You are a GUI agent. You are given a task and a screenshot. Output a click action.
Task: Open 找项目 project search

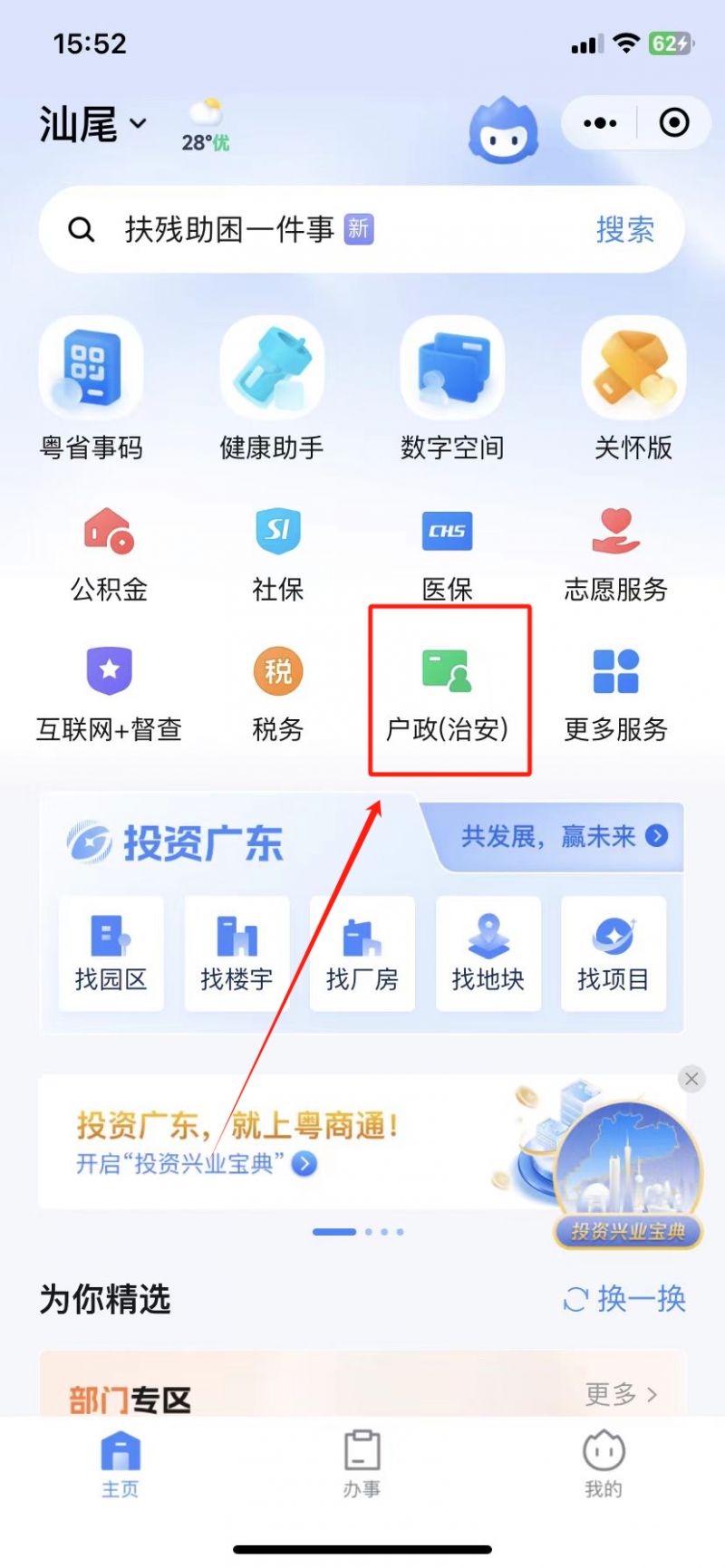tap(614, 954)
